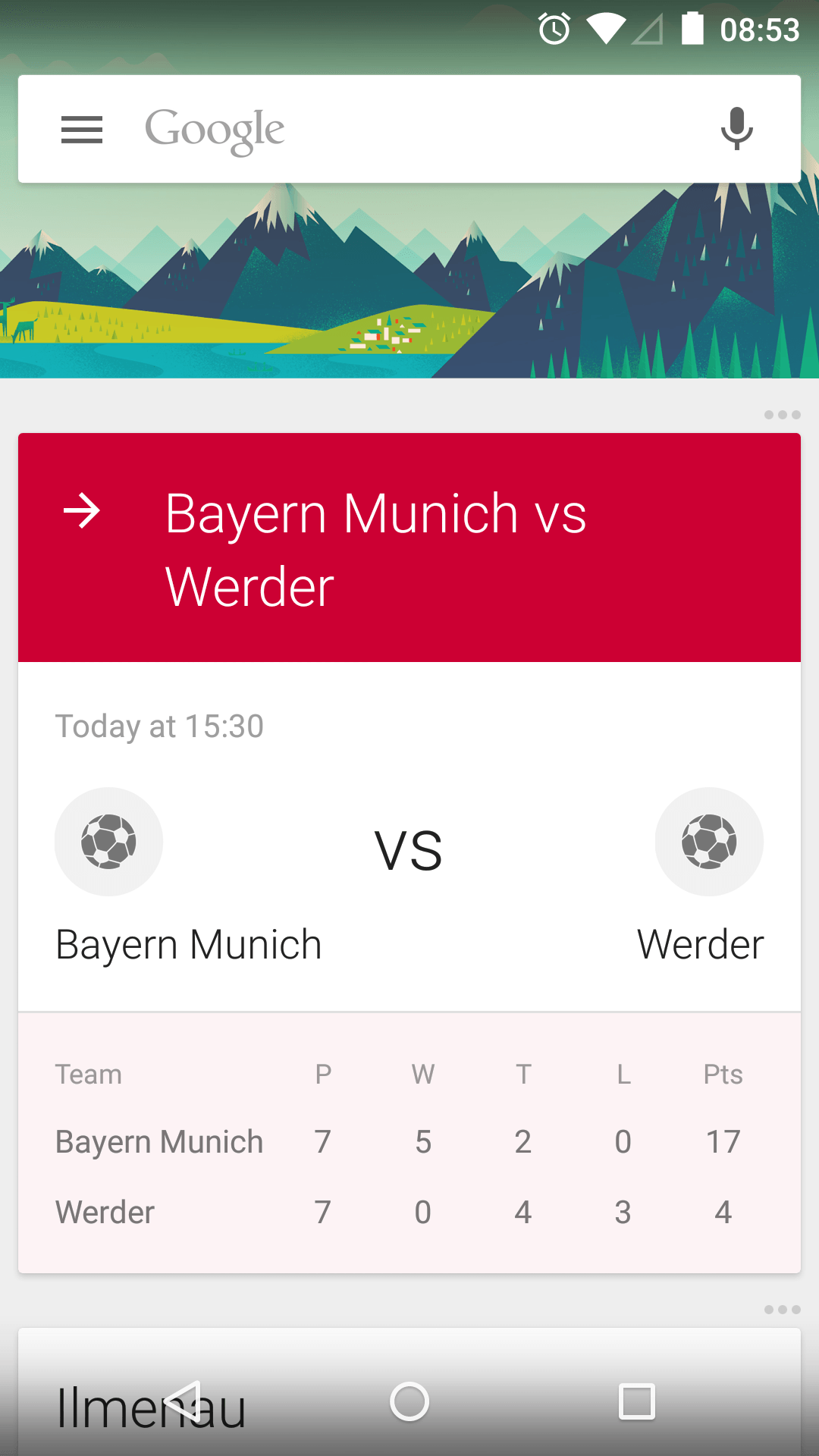Go to the home screen
Screen dimensions: 819x1456
pyautogui.click(x=409, y=1401)
